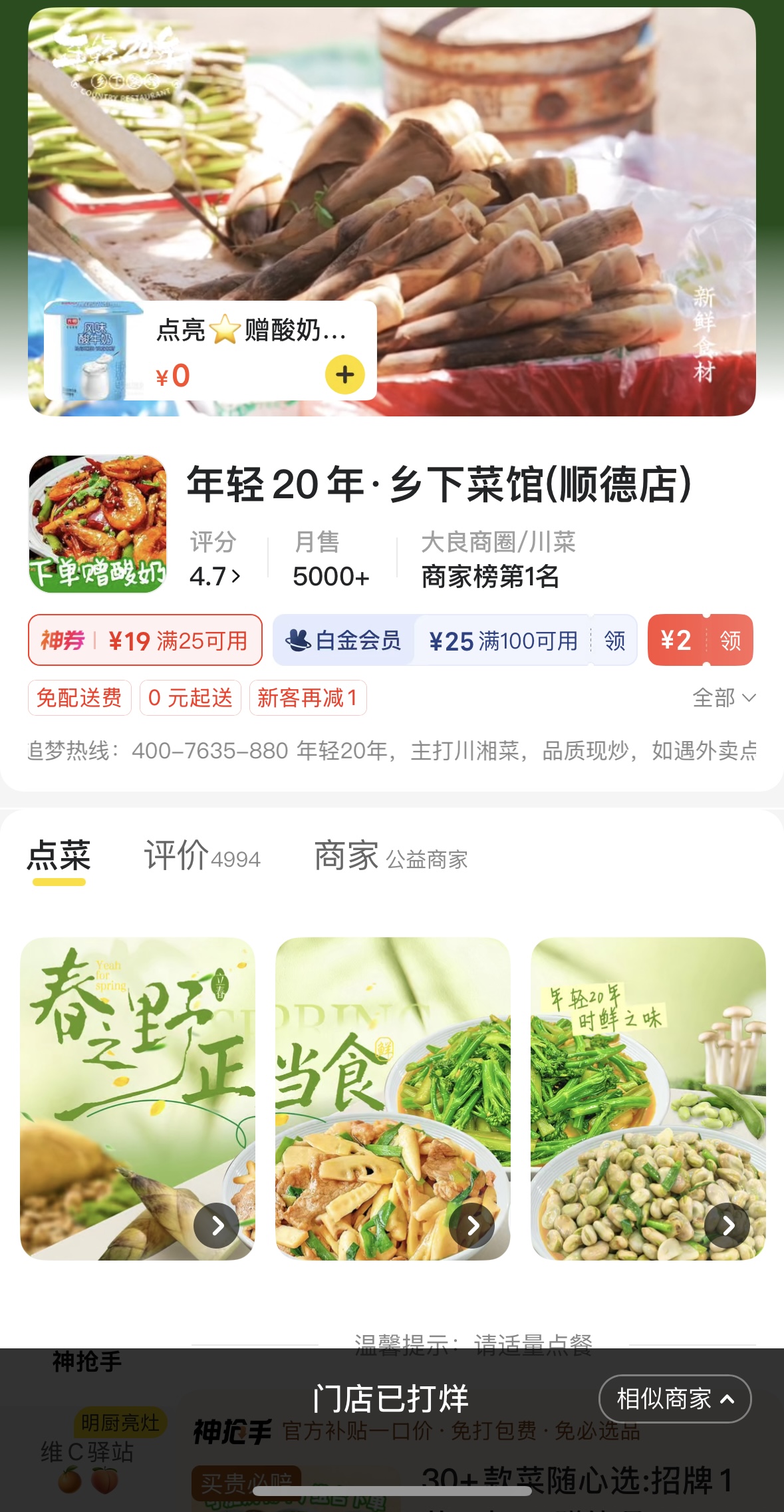Screen dimensions: 784x1512
Task: Open the 4.7 rating details
Action: pos(215,576)
